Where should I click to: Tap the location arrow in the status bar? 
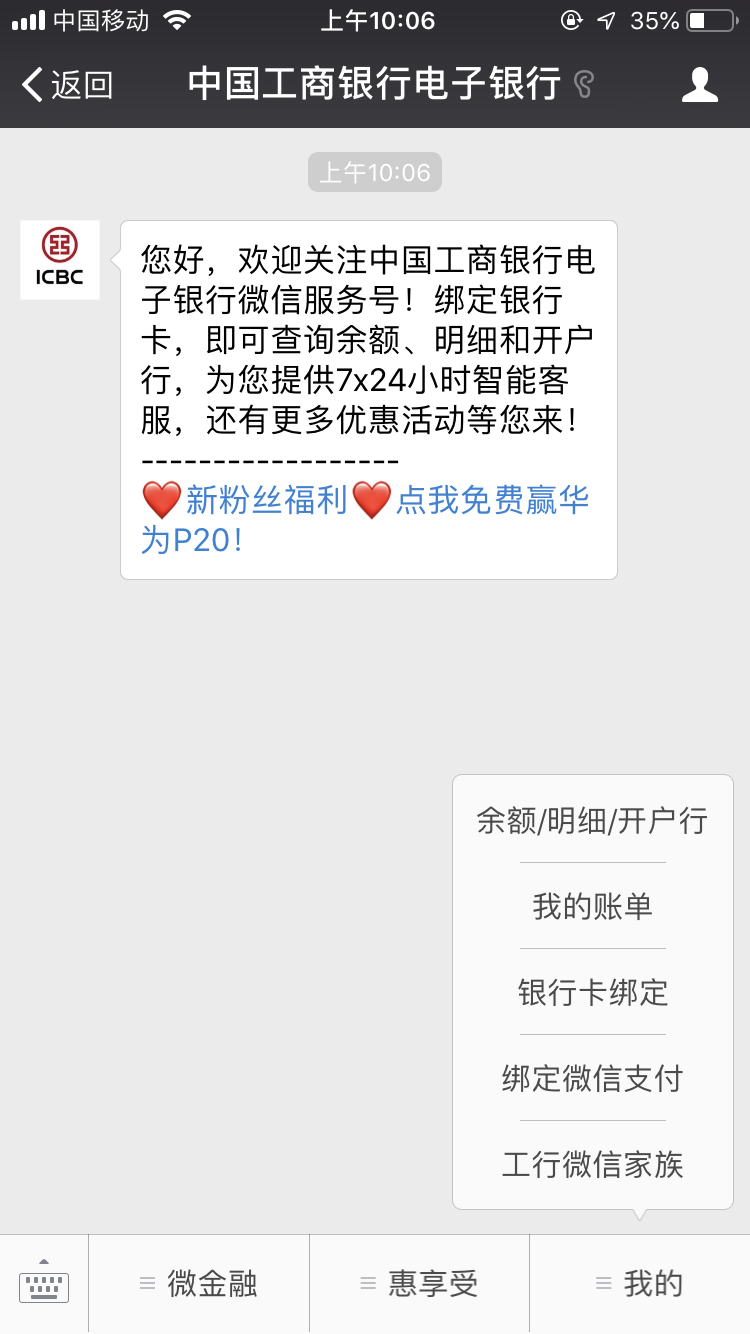pyautogui.click(x=608, y=19)
